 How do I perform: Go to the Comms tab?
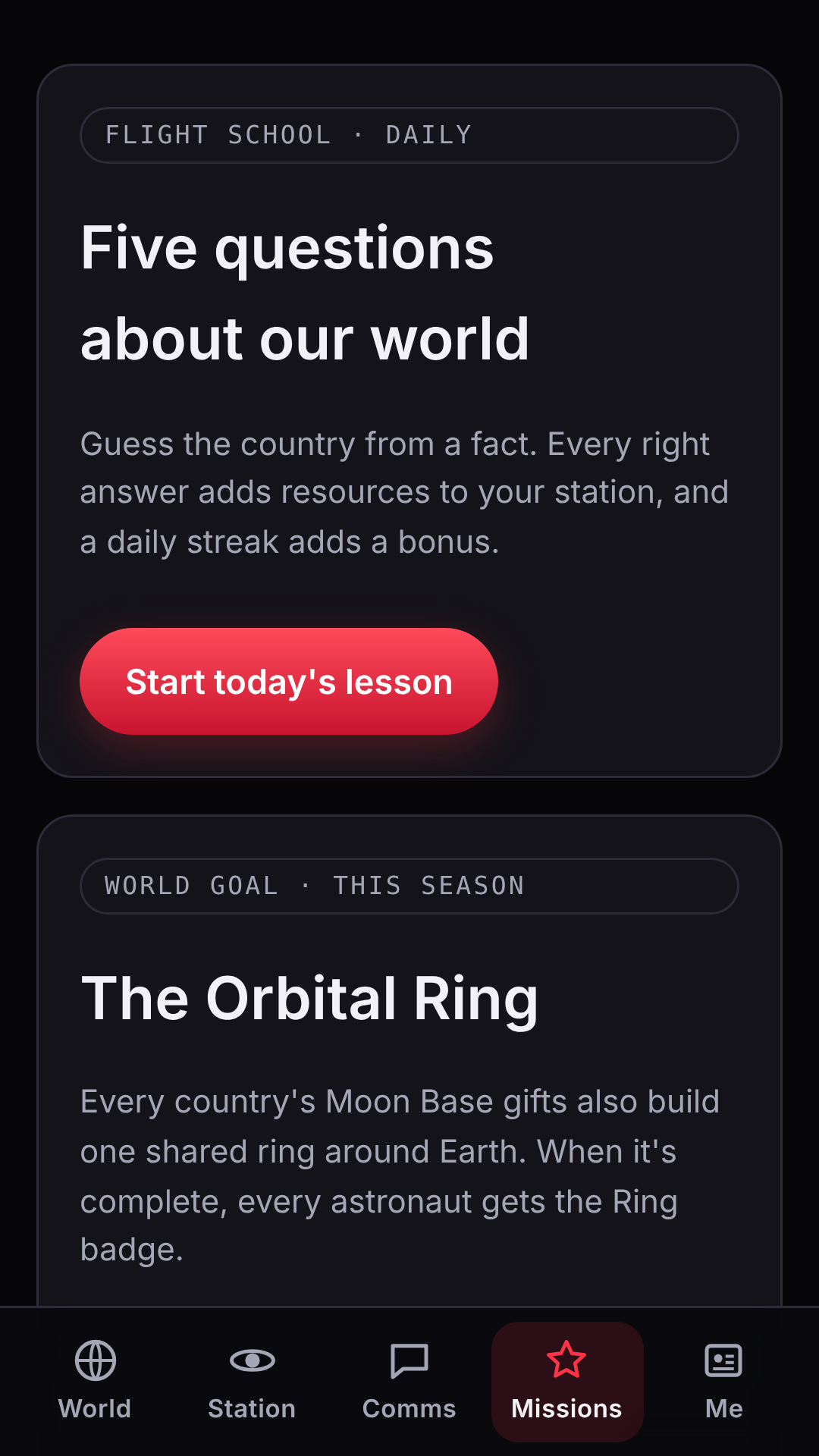(409, 1382)
